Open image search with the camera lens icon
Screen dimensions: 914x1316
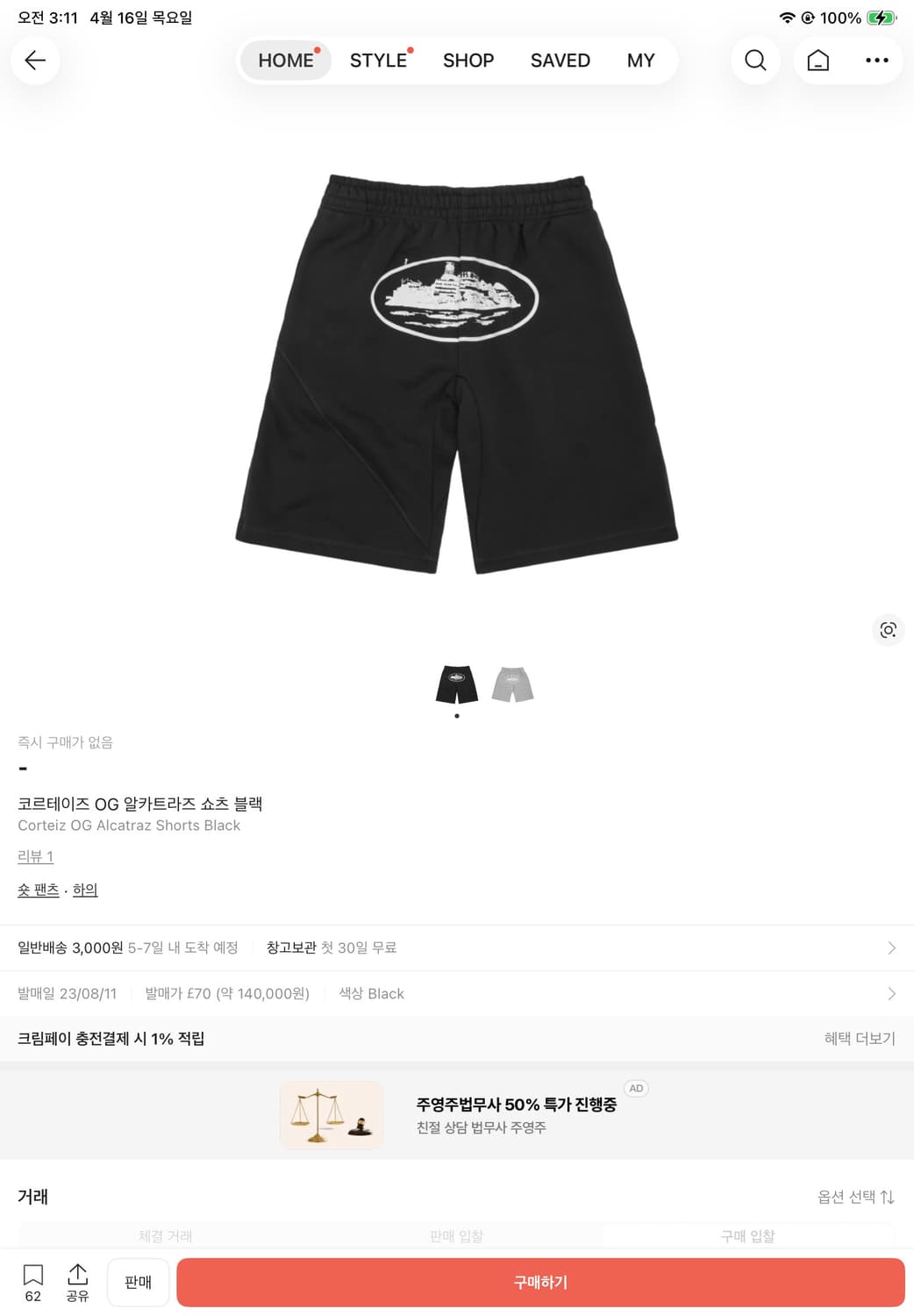coord(888,630)
